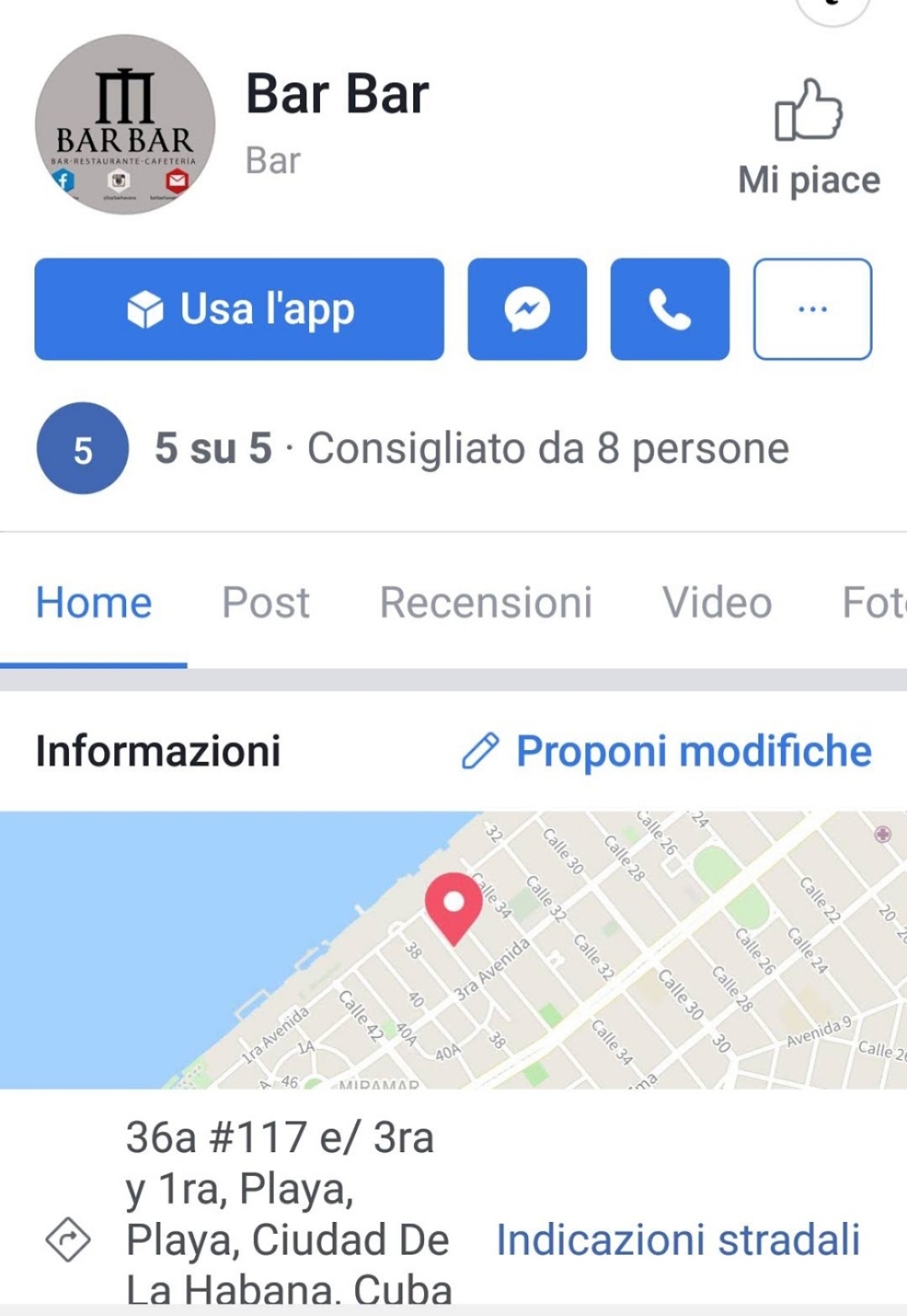Tap Proponi modifiche to suggest edits
This screenshot has width=907, height=1316.
click(668, 751)
